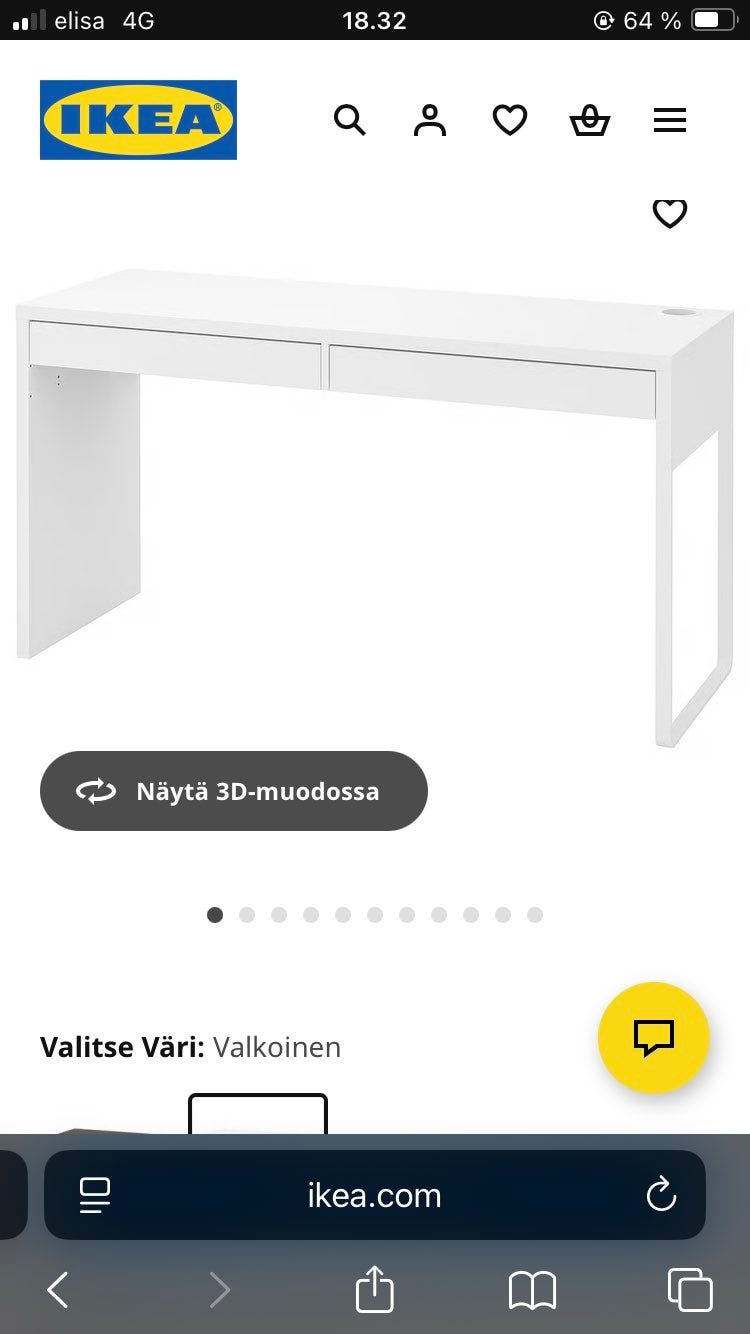The height and width of the screenshot is (1334, 750).
Task: Start a chat using the yellow bubble
Action: (654, 1038)
